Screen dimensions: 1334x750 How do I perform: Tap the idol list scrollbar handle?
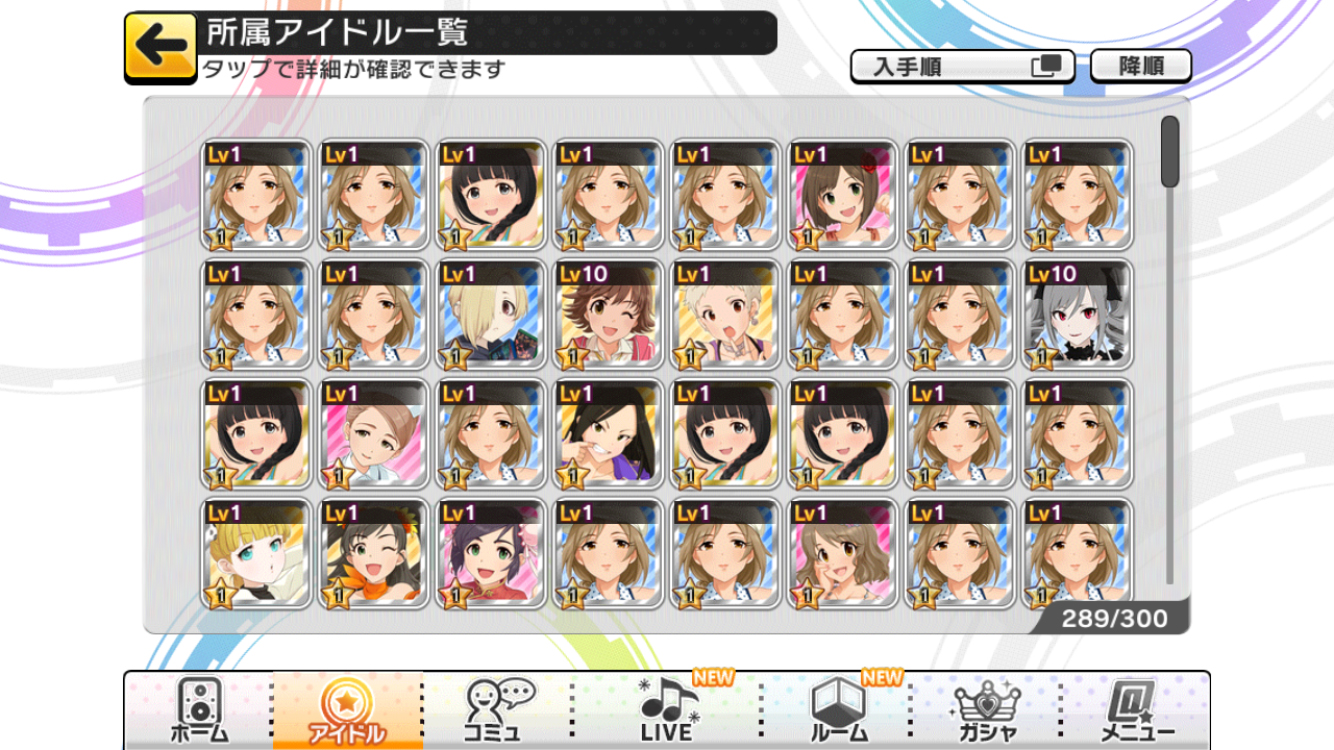pos(1169,151)
